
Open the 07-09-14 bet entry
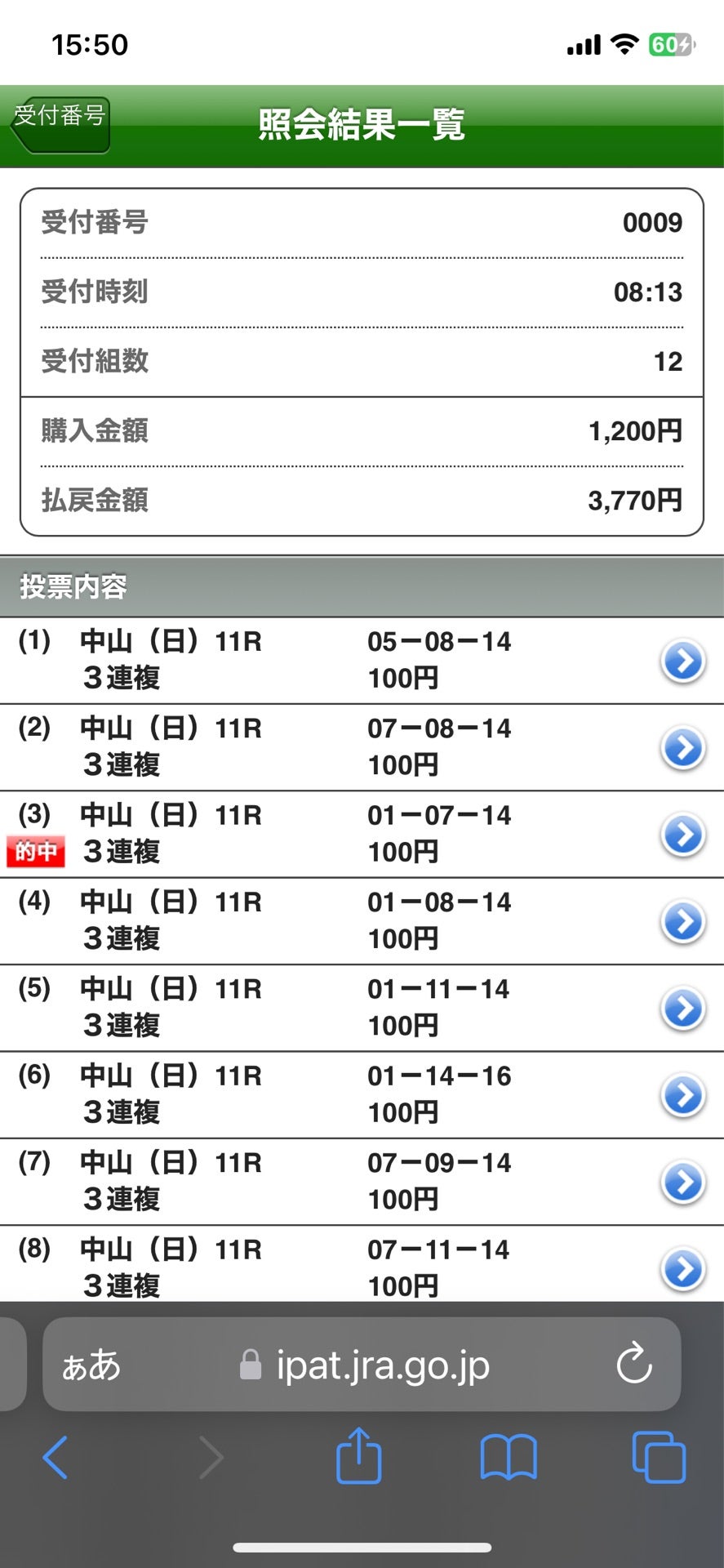click(682, 1183)
